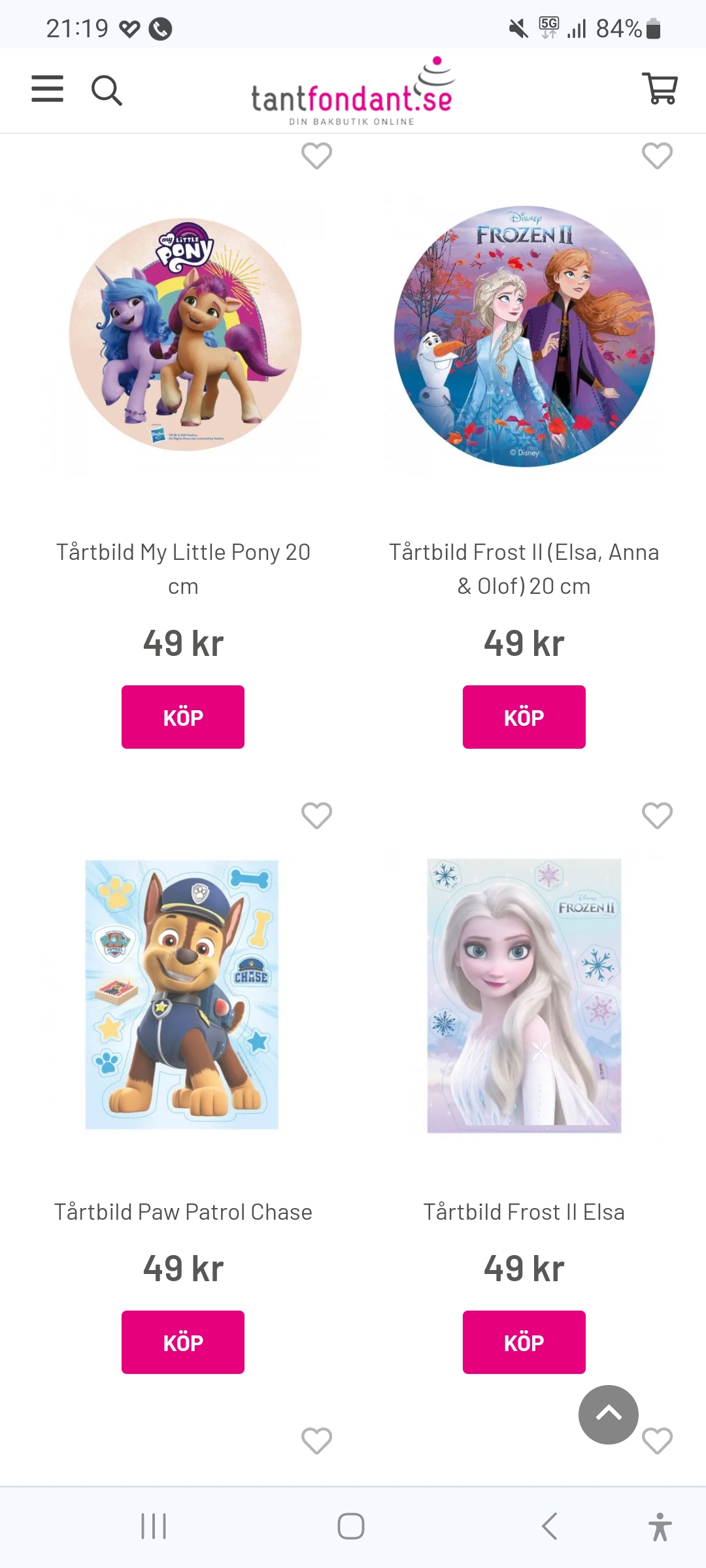Screen dimensions: 706x1568
Task: Open recent apps from navigation bar
Action: click(154, 1526)
